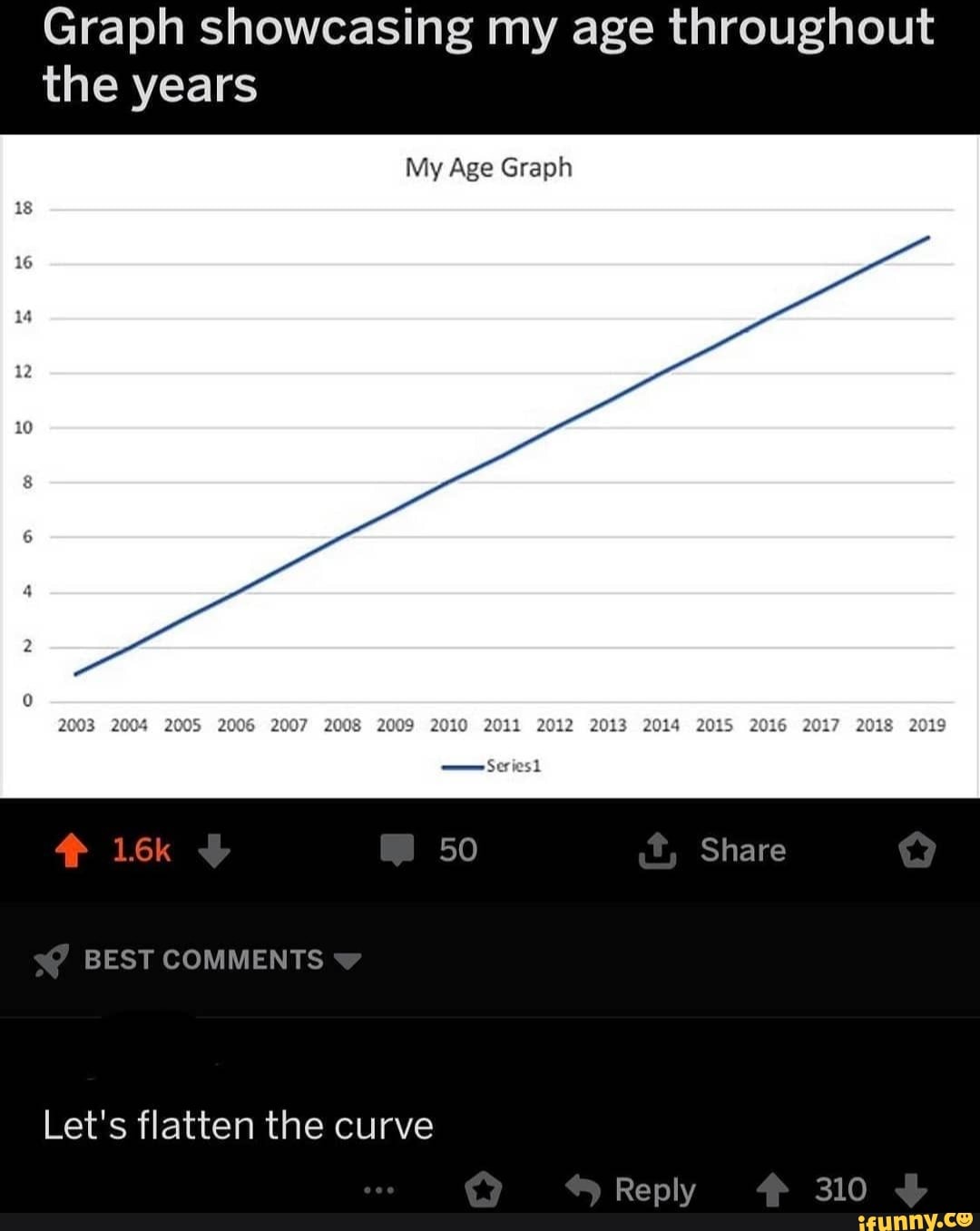This screenshot has width=980, height=1231.
Task: Toggle the upvote on the 310 comment score
Action: click(774, 1188)
